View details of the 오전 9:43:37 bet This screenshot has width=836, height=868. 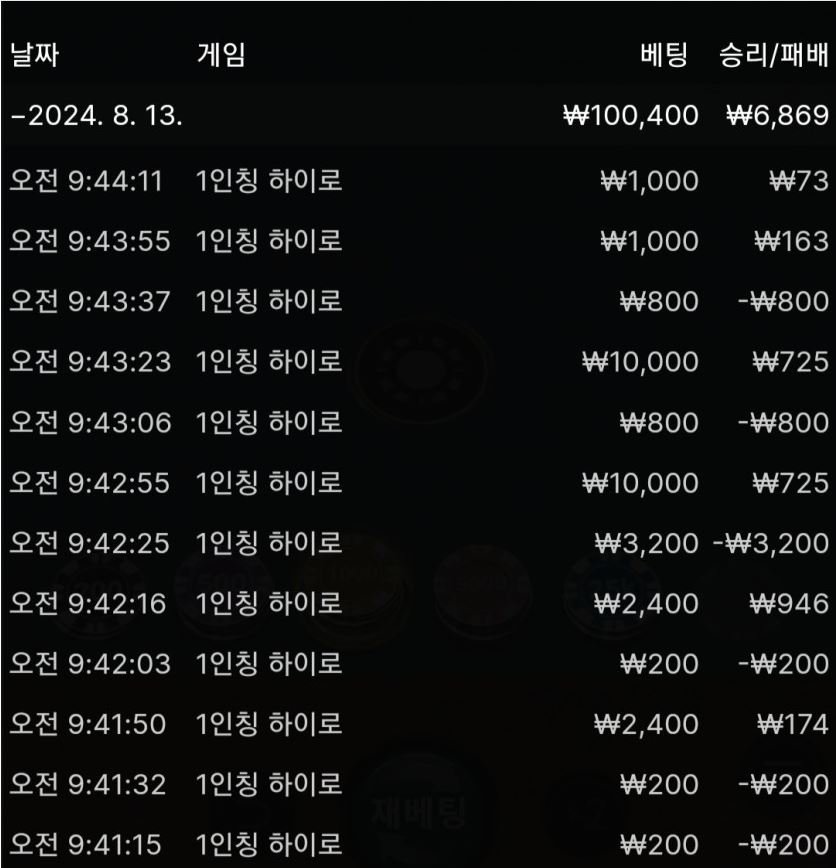coord(417,301)
